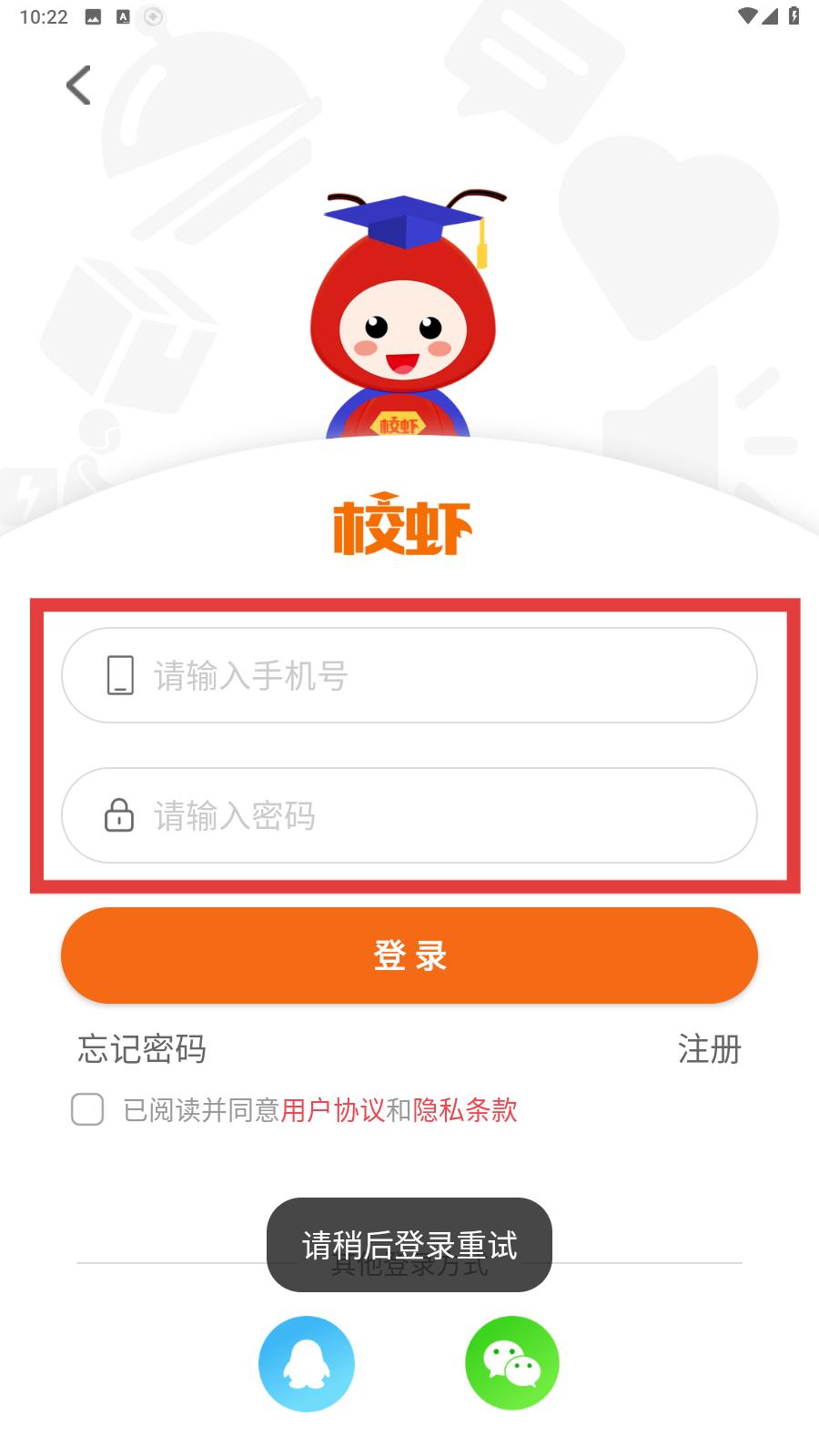Log in with QQ
The width and height of the screenshot is (819, 1456).
pos(307,1363)
